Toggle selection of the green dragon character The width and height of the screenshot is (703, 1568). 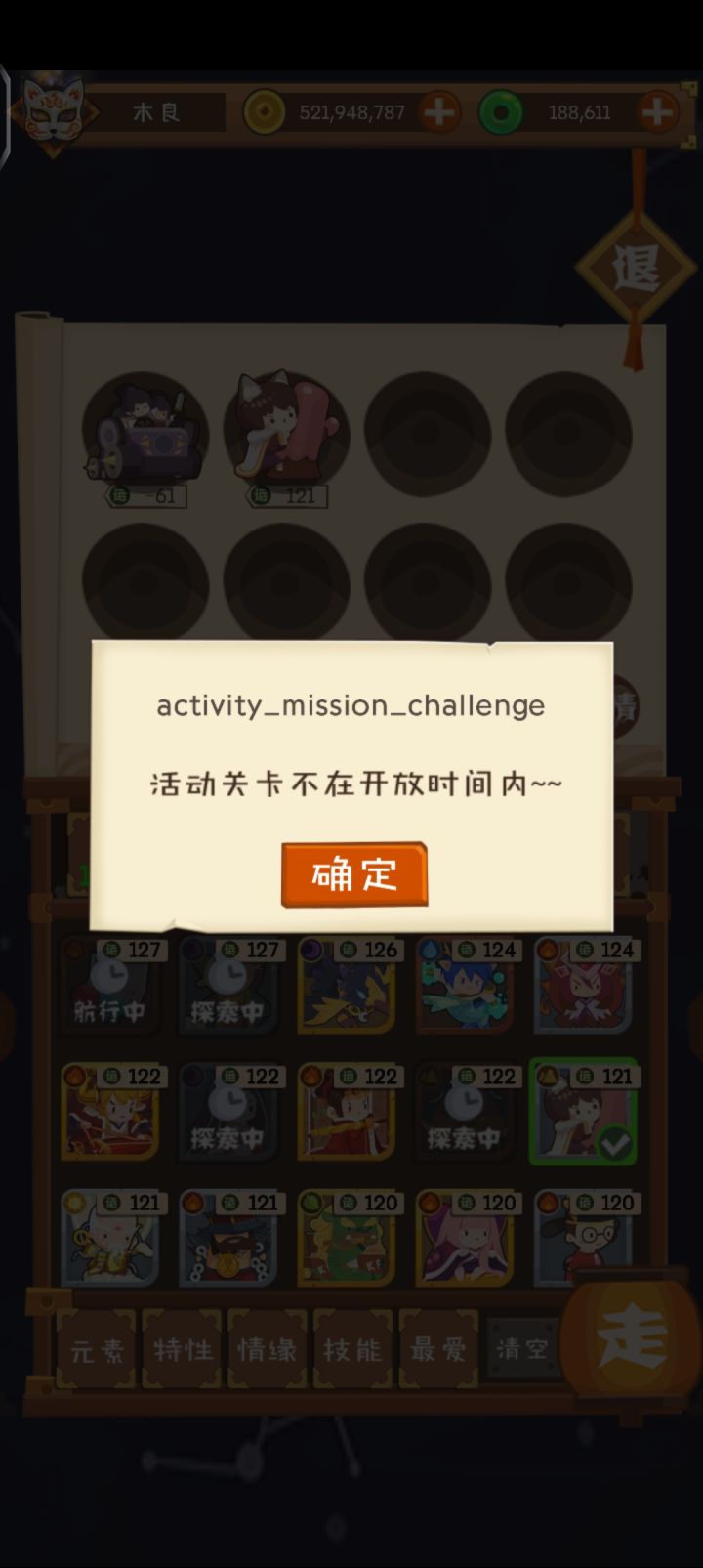pyautogui.click(x=347, y=1240)
